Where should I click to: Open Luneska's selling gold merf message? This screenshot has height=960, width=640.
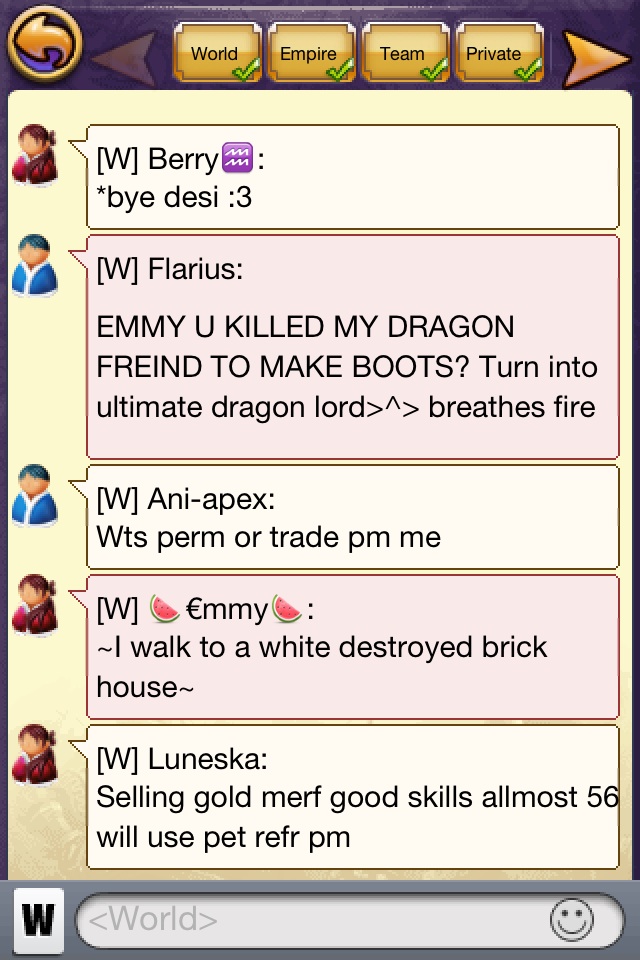click(x=352, y=796)
